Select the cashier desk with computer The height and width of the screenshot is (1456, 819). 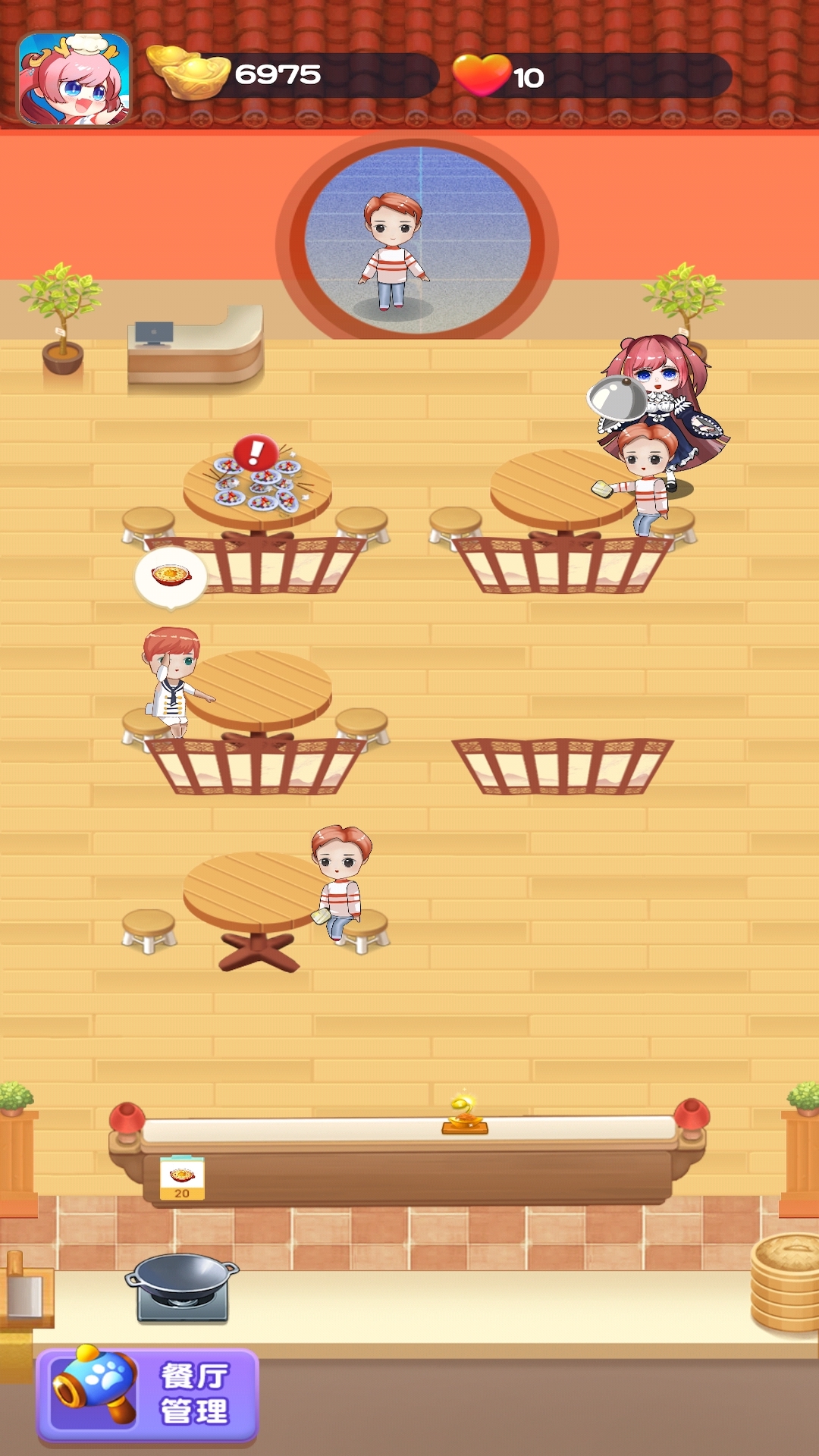click(x=196, y=349)
